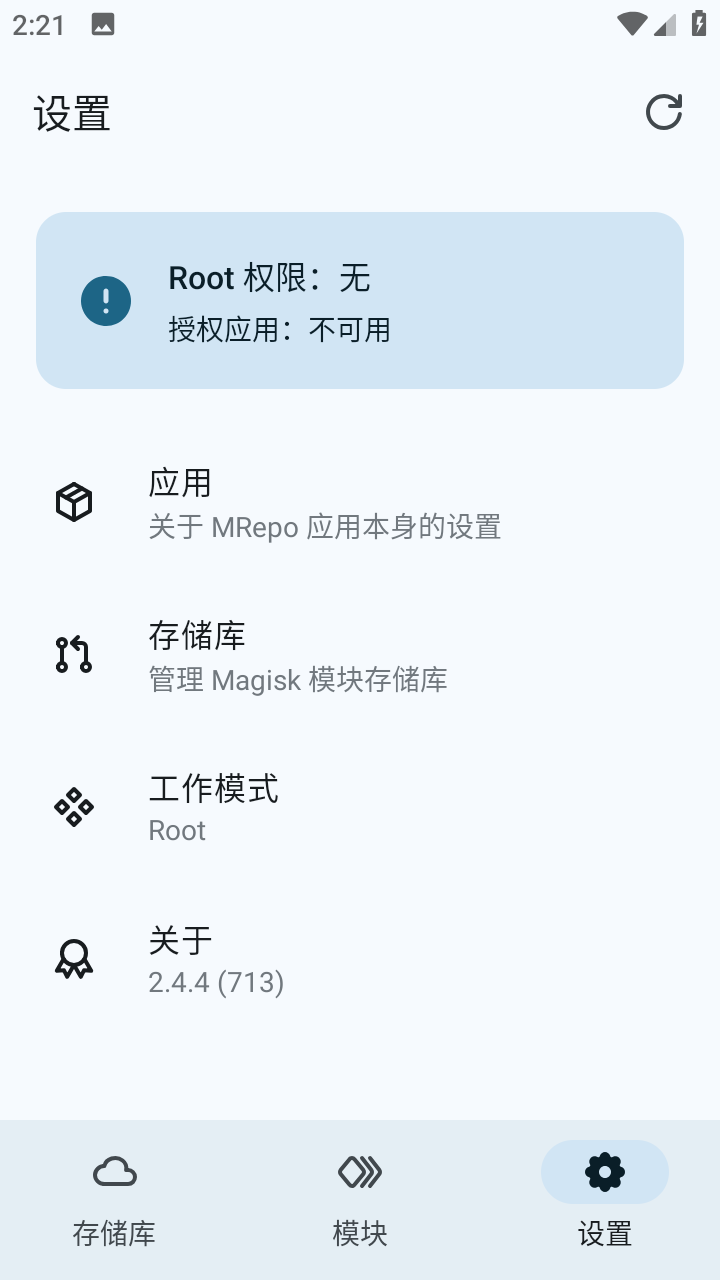720x1280 pixels.
Task: Tap the refresh icon in the top bar
Action: point(663,113)
